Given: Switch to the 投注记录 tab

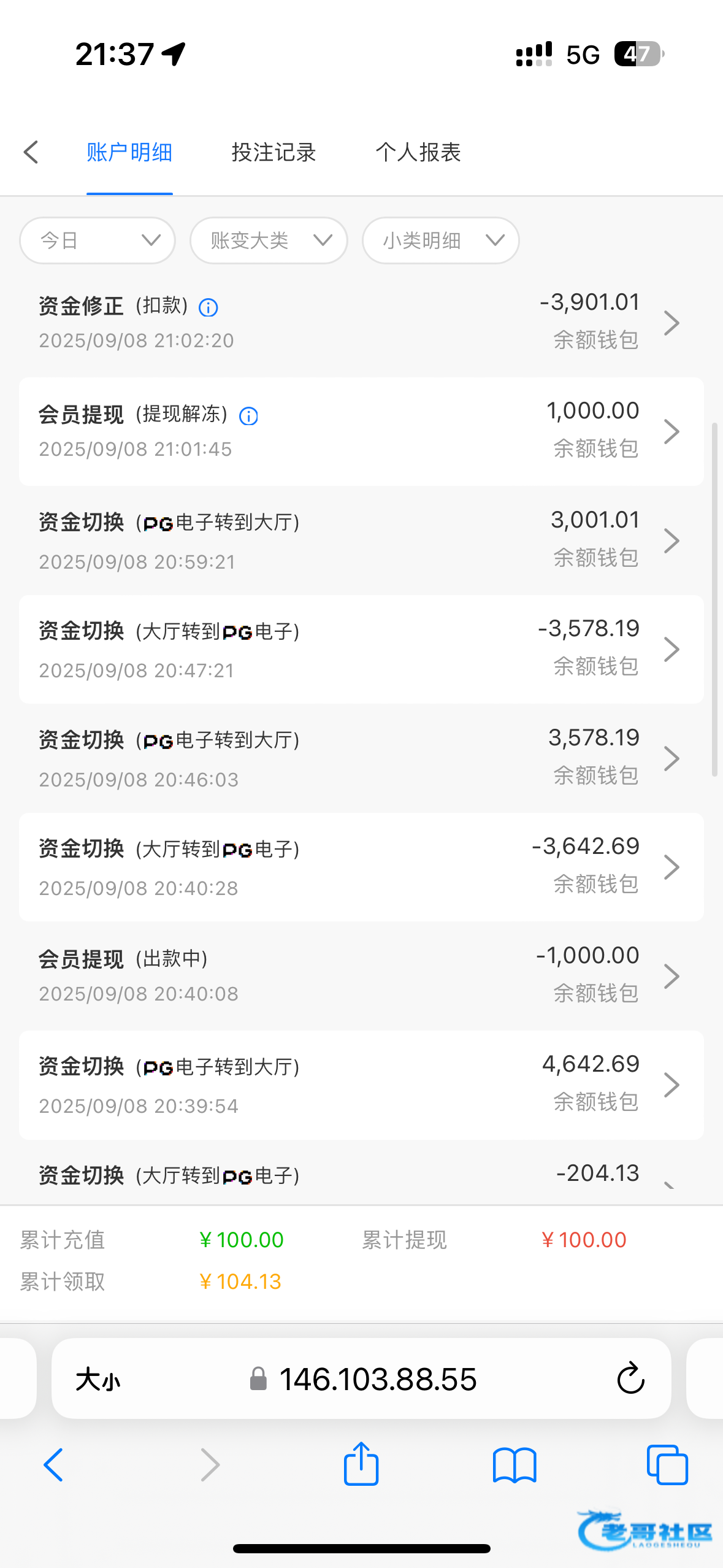Looking at the screenshot, I should tap(274, 152).
